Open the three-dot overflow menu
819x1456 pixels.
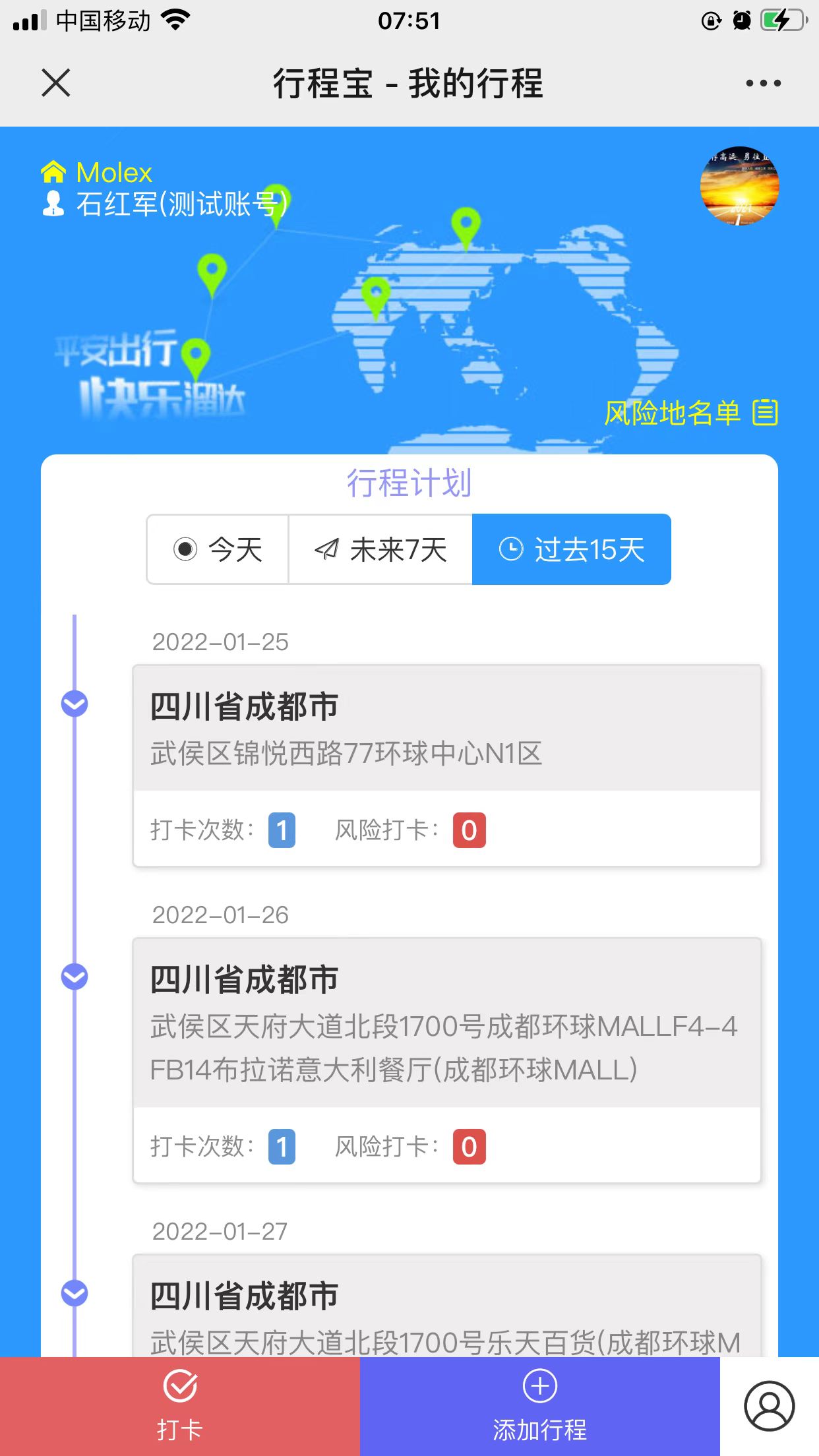point(763,83)
